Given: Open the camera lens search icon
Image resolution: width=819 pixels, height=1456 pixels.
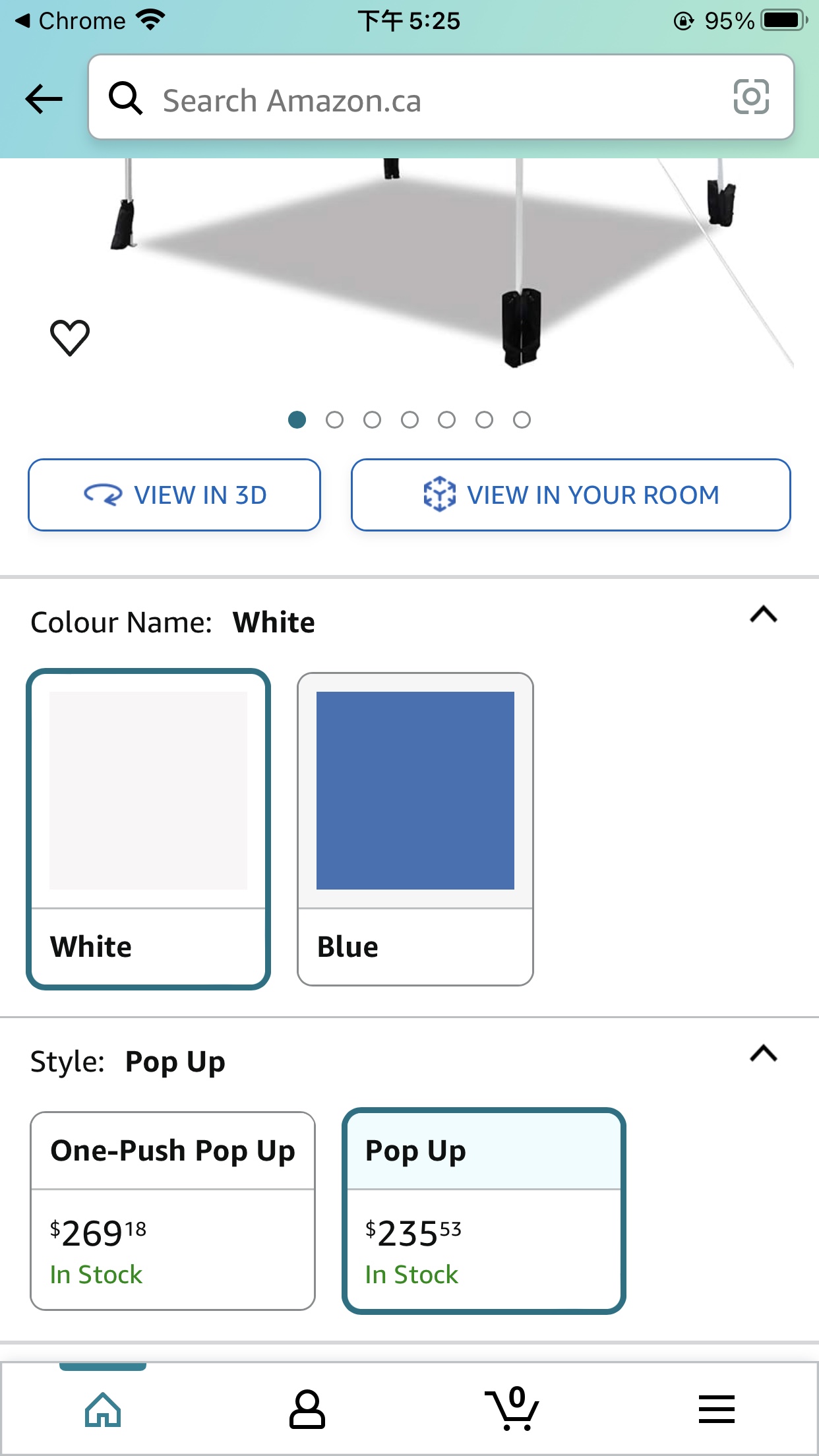Looking at the screenshot, I should tap(751, 97).
